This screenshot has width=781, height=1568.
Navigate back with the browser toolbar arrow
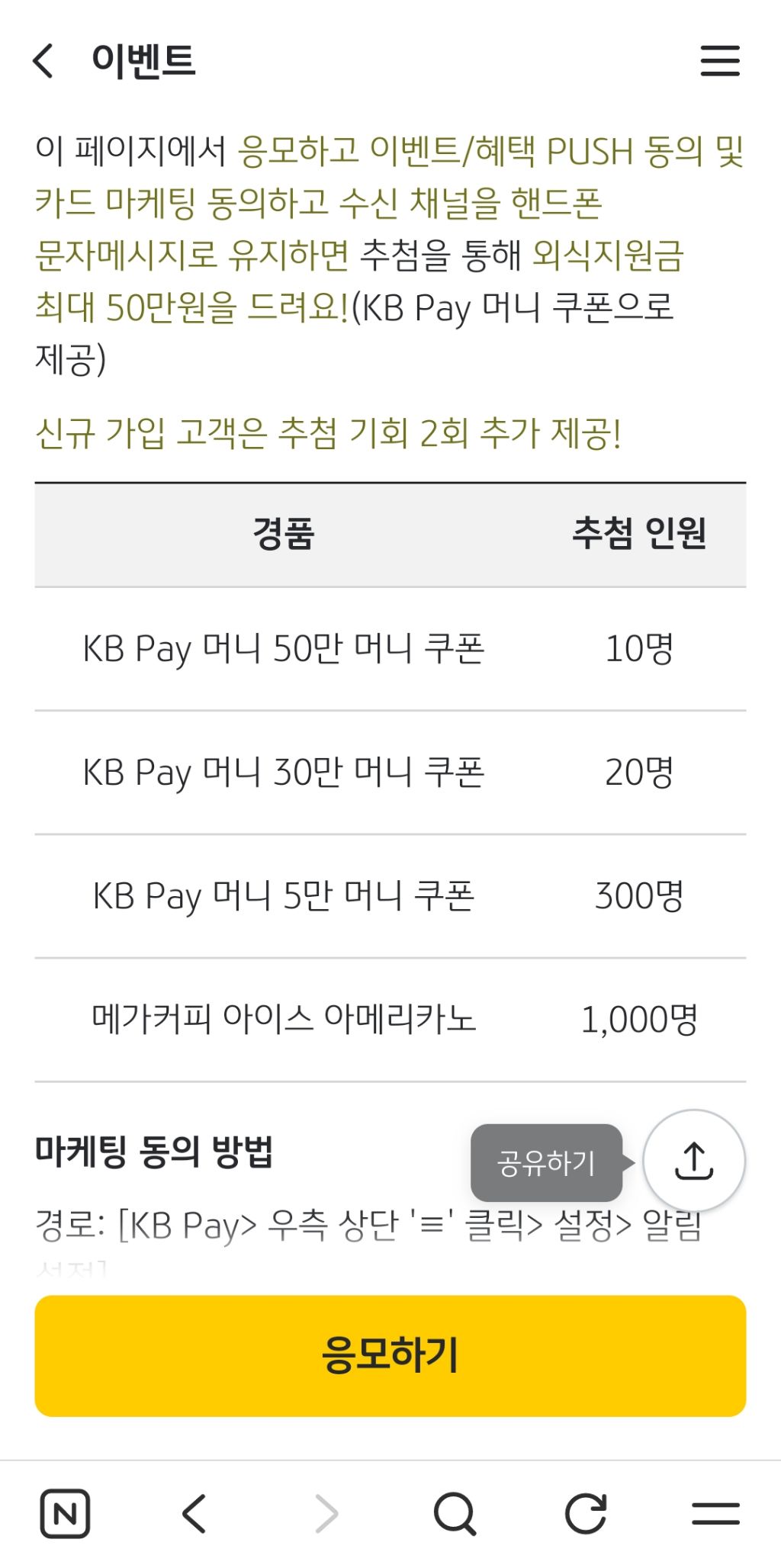[194, 1513]
